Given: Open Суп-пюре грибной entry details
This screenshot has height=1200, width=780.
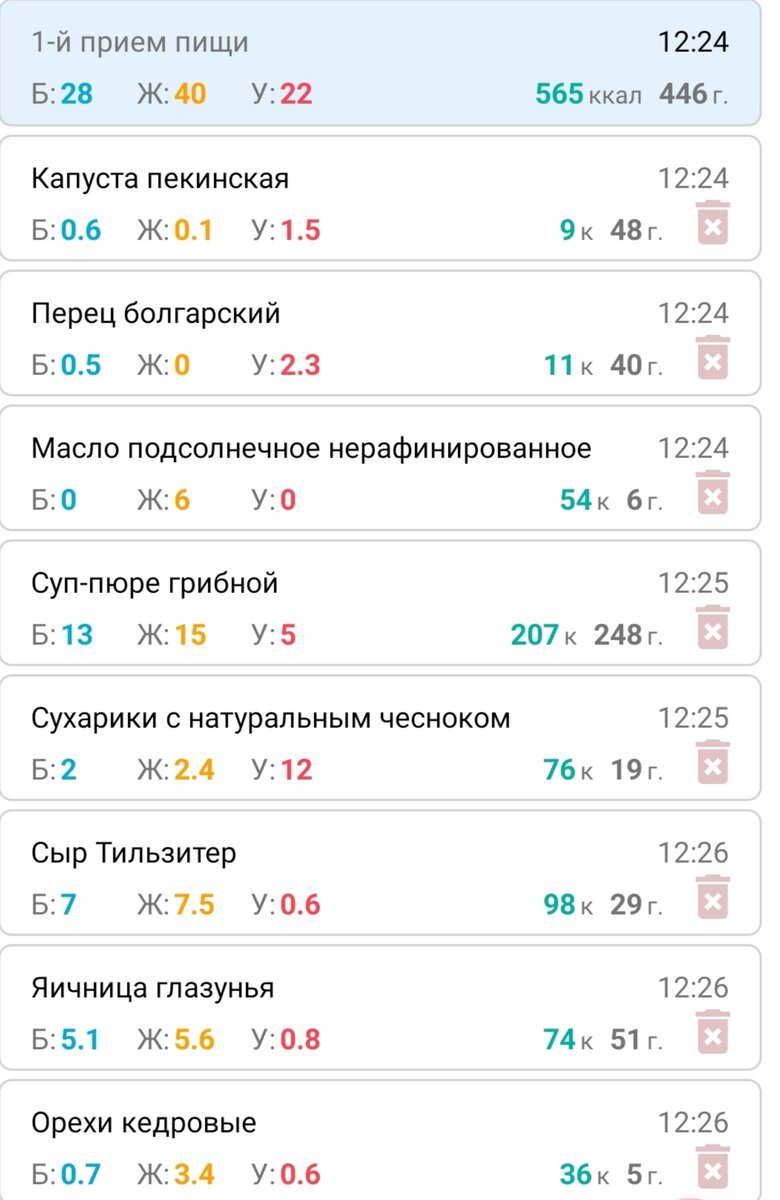Looking at the screenshot, I should [x=150, y=582].
